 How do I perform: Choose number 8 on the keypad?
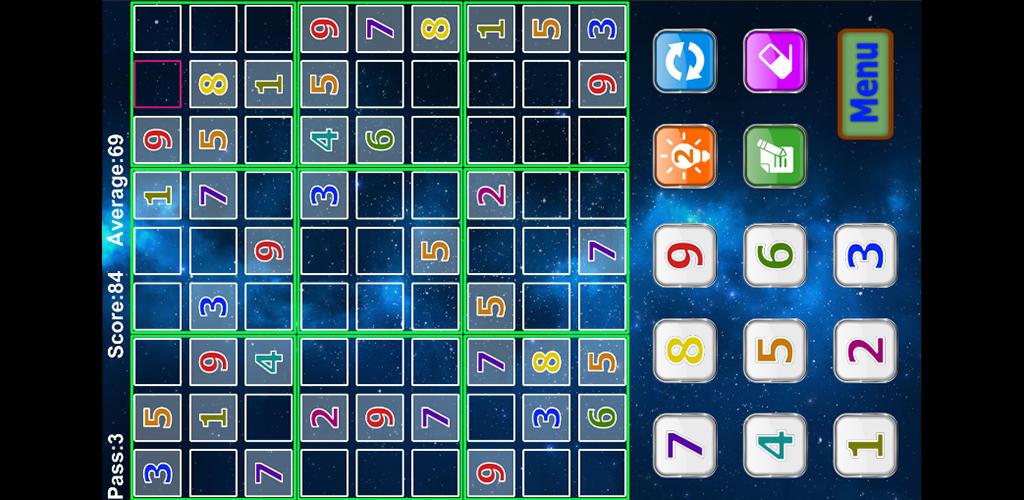click(684, 350)
